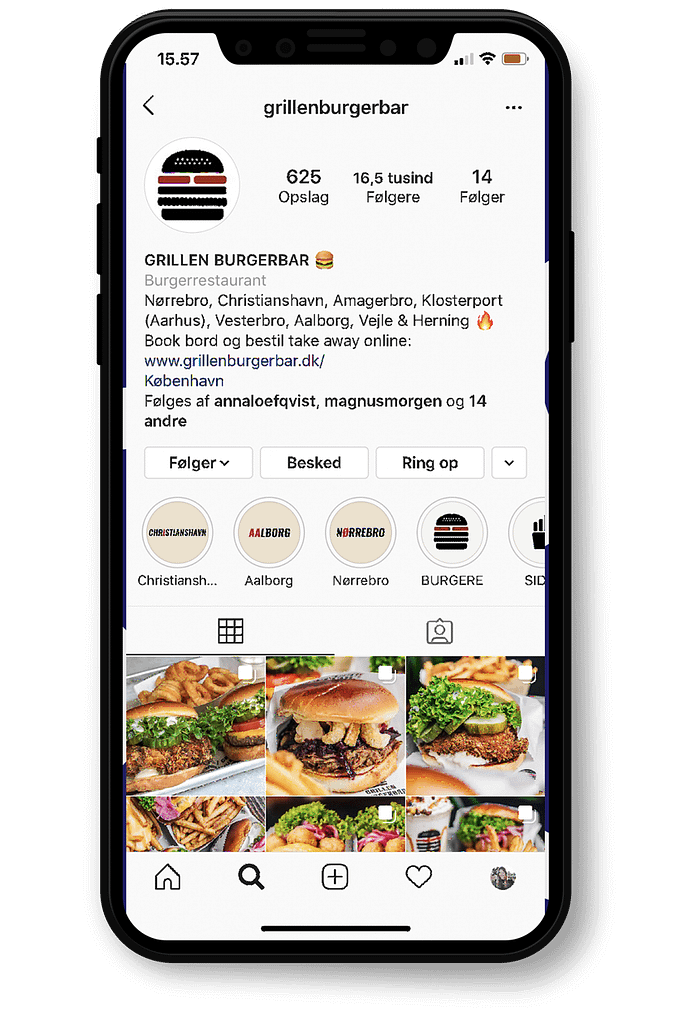The width and height of the screenshot is (688, 1023).
Task: Open the burger with onion rings post
Action: (335, 725)
